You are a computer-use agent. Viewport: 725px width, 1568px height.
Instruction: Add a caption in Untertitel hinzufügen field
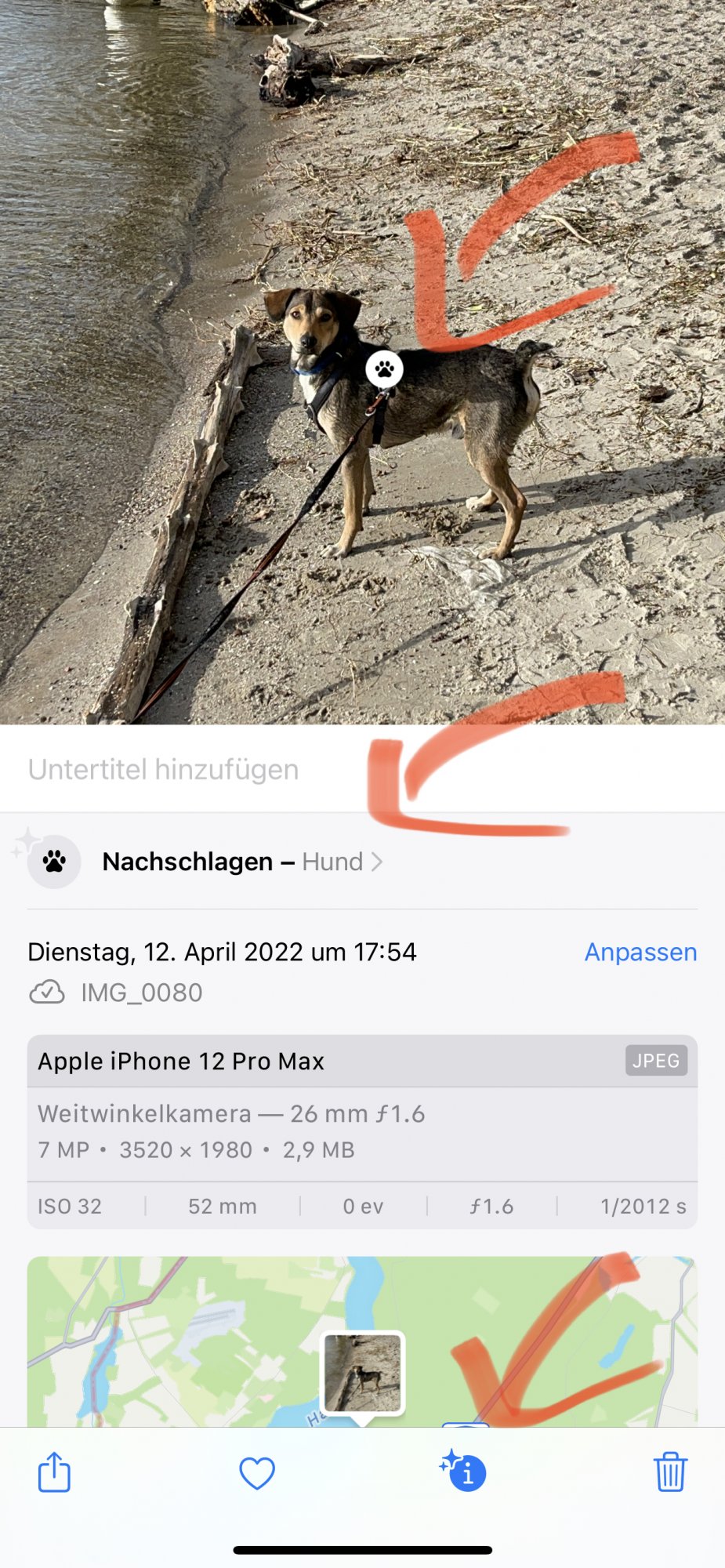164,770
